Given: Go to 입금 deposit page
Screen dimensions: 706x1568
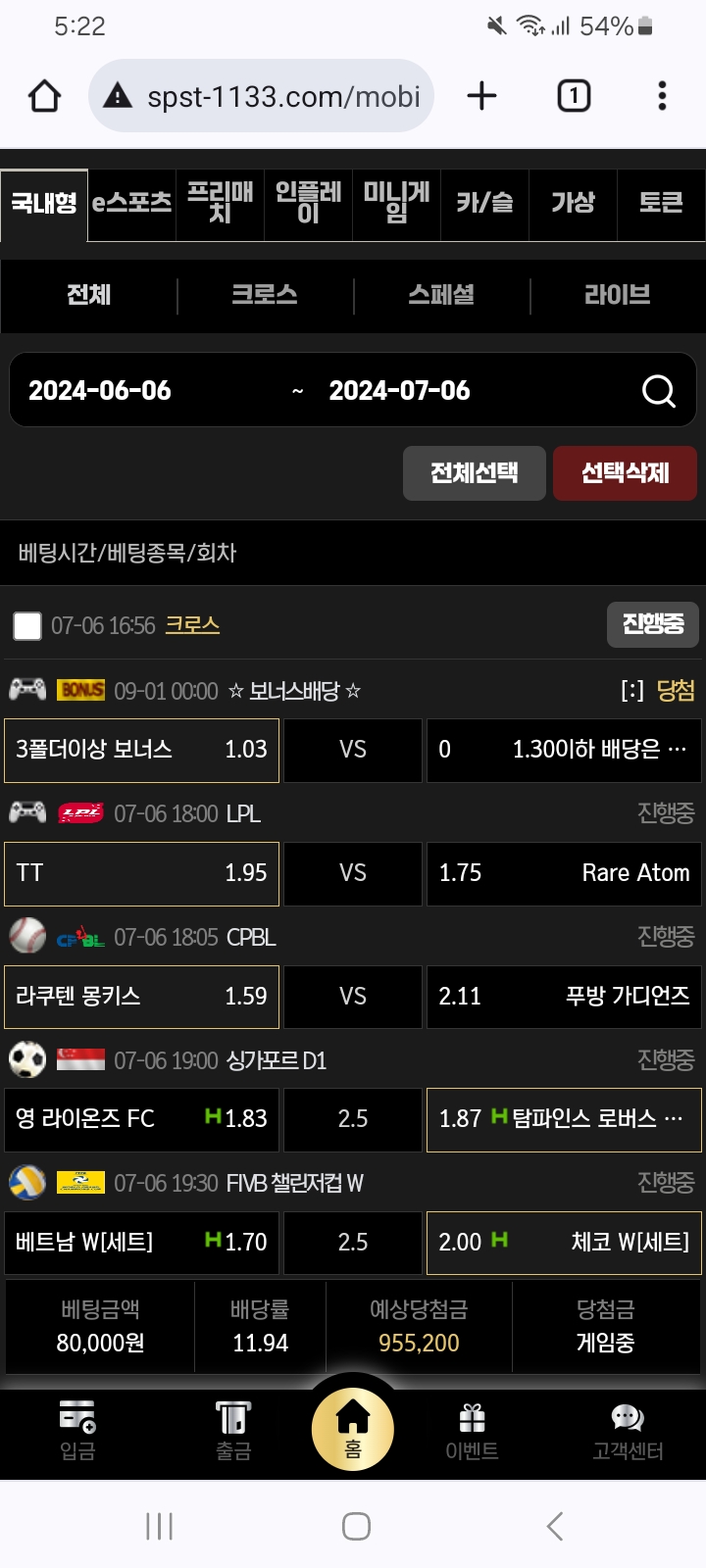Looking at the screenshot, I should 77,1432.
